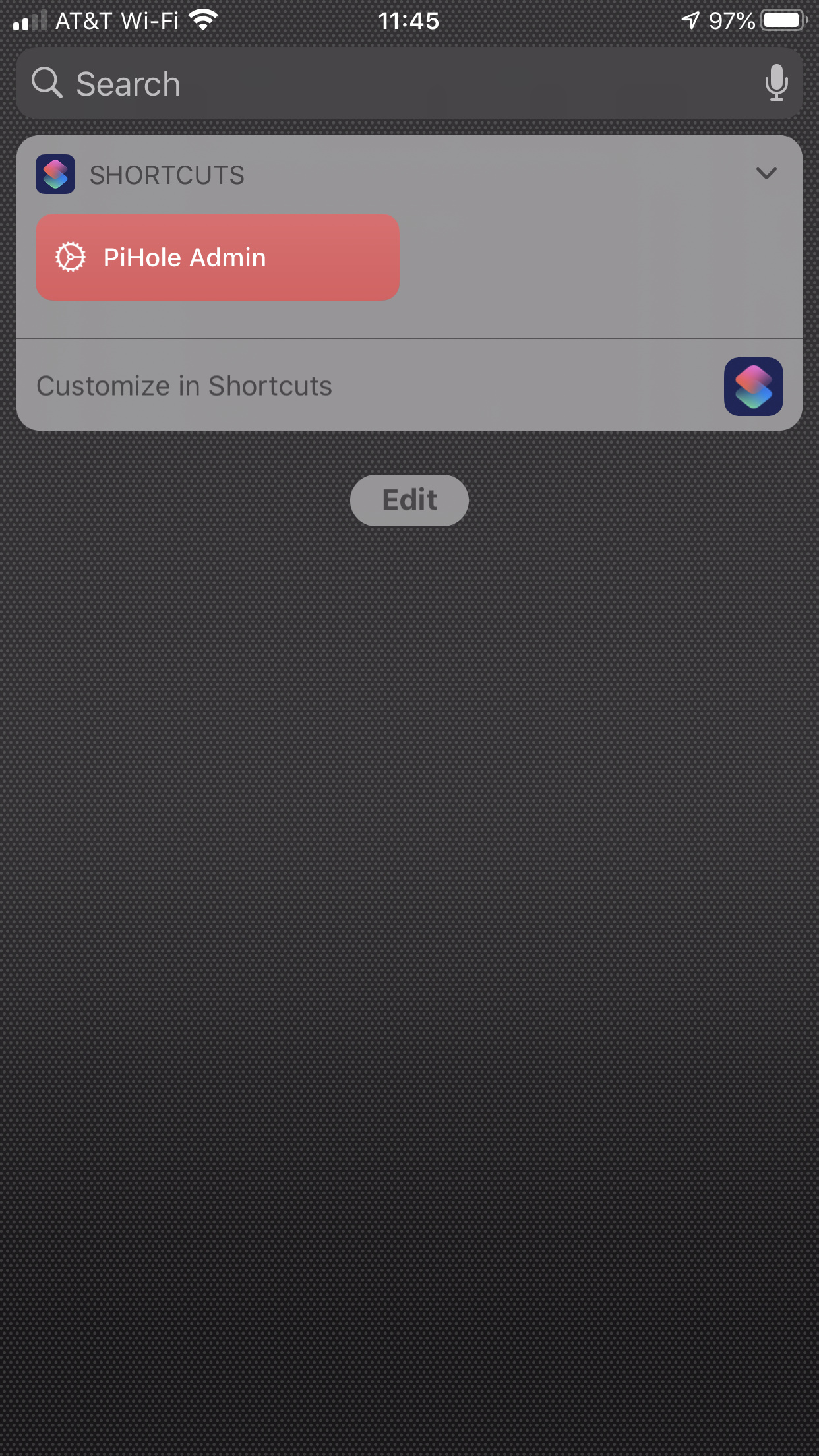Screen dimensions: 819x1456
Task: Start voice dictation with the microphone
Action: 776,83
